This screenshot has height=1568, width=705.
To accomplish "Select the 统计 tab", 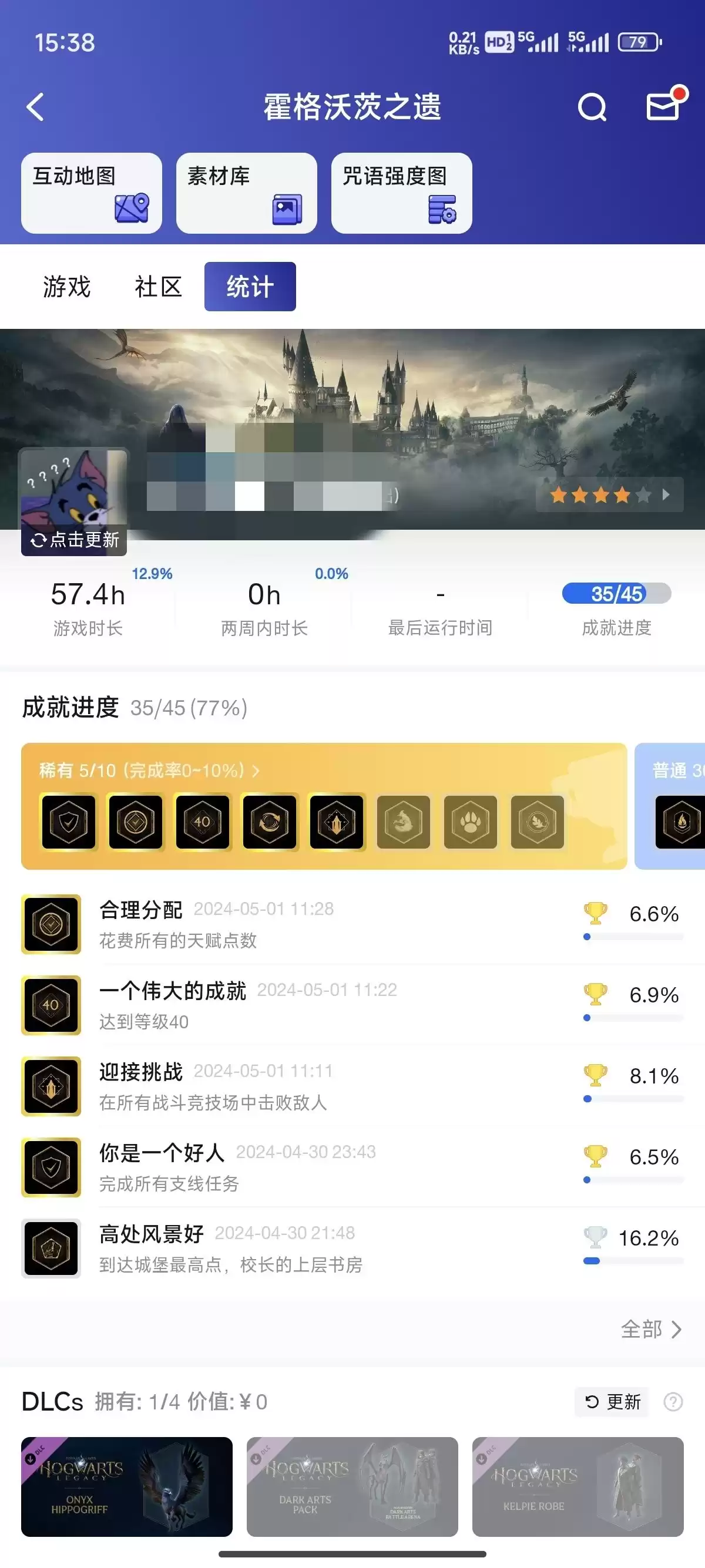I will [x=250, y=287].
